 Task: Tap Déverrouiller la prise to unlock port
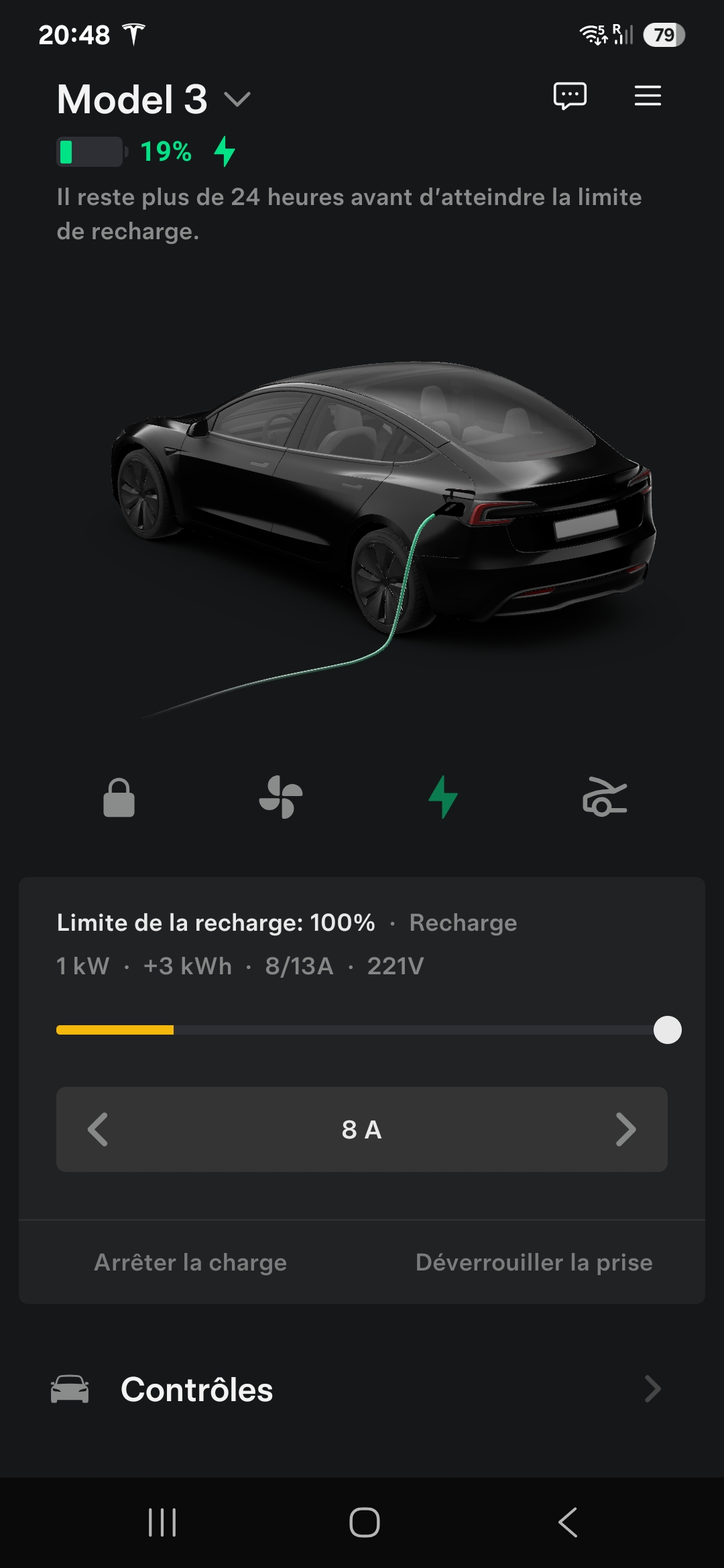534,1262
